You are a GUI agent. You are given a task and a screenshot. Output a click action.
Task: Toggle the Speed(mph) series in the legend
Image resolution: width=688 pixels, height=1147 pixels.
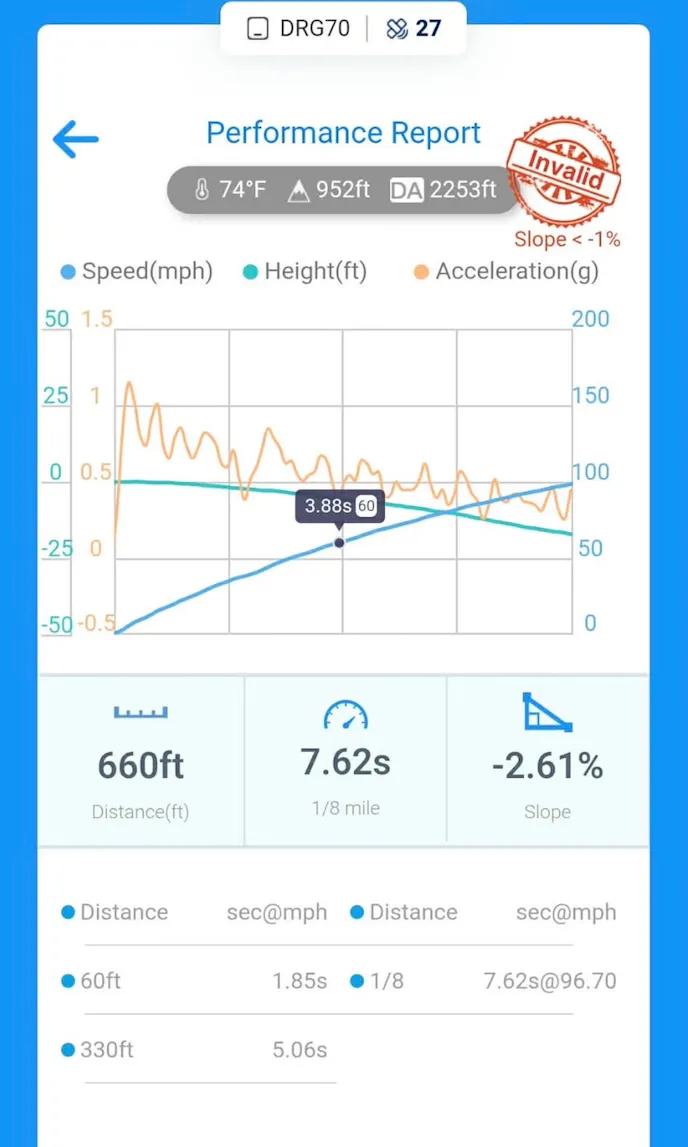coord(137,271)
